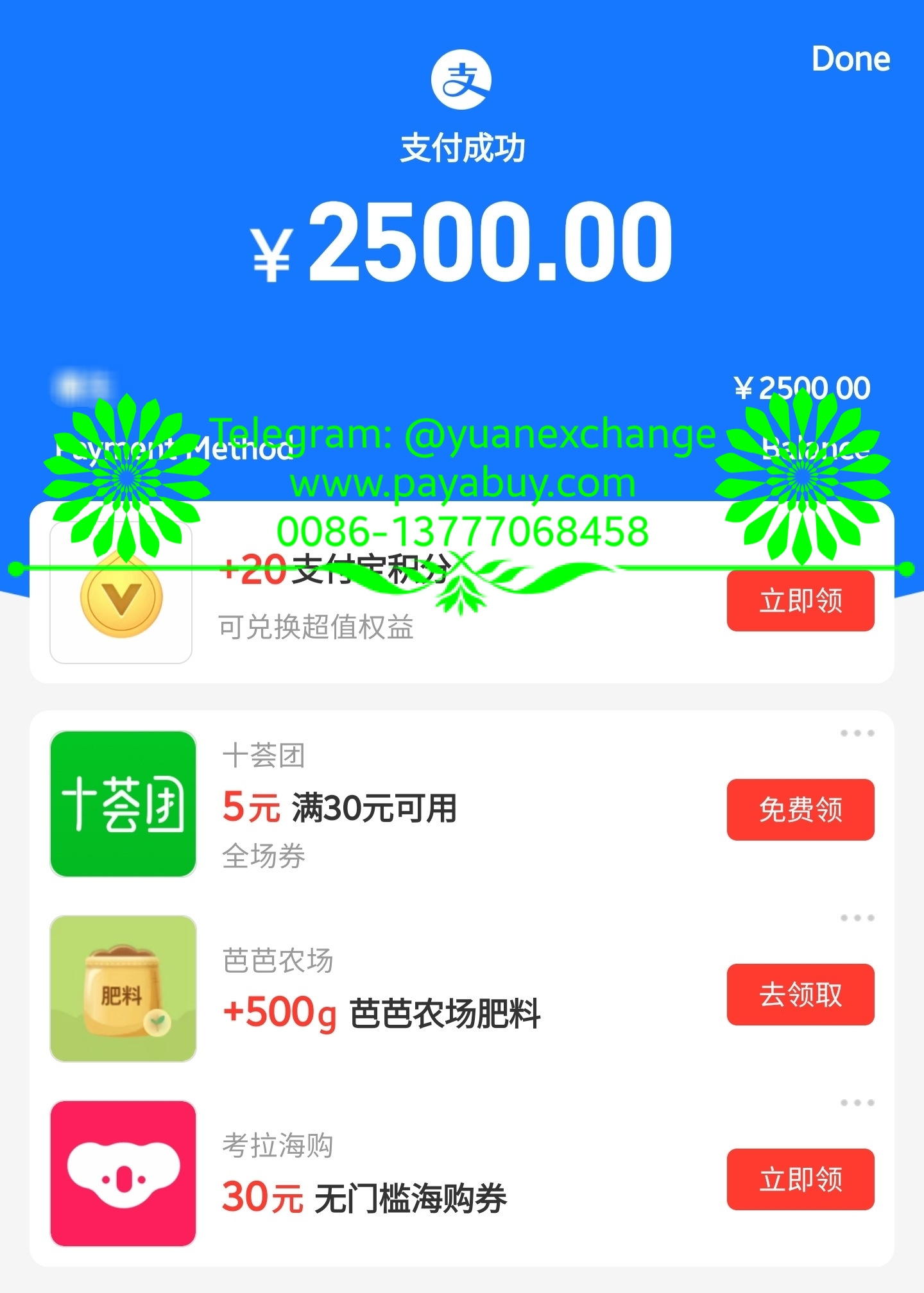924x1293 pixels.
Task: Open the 考拉海购 koala icon
Action: point(123,1179)
